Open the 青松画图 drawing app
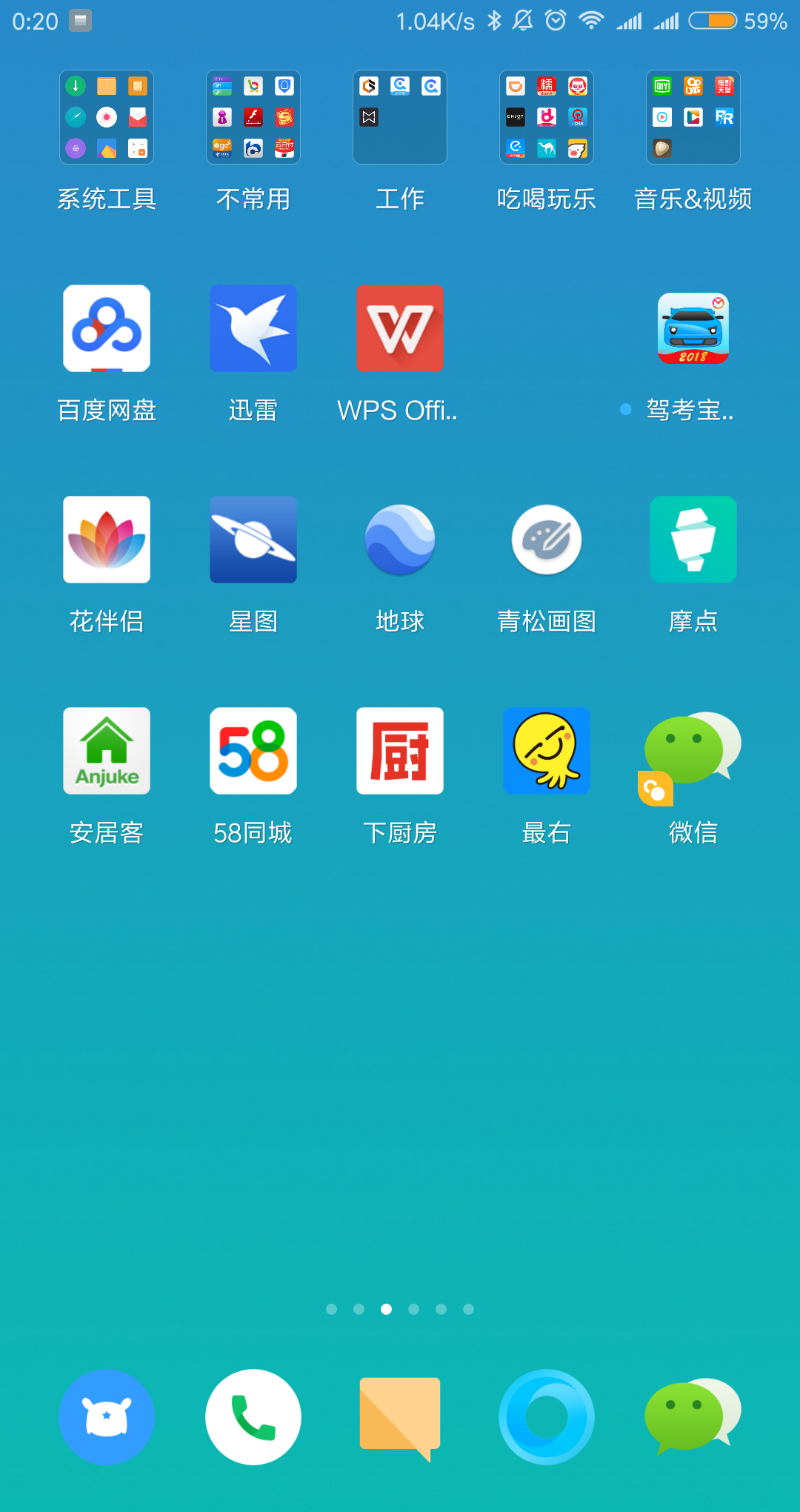The height and width of the screenshot is (1512, 800). tap(546, 540)
